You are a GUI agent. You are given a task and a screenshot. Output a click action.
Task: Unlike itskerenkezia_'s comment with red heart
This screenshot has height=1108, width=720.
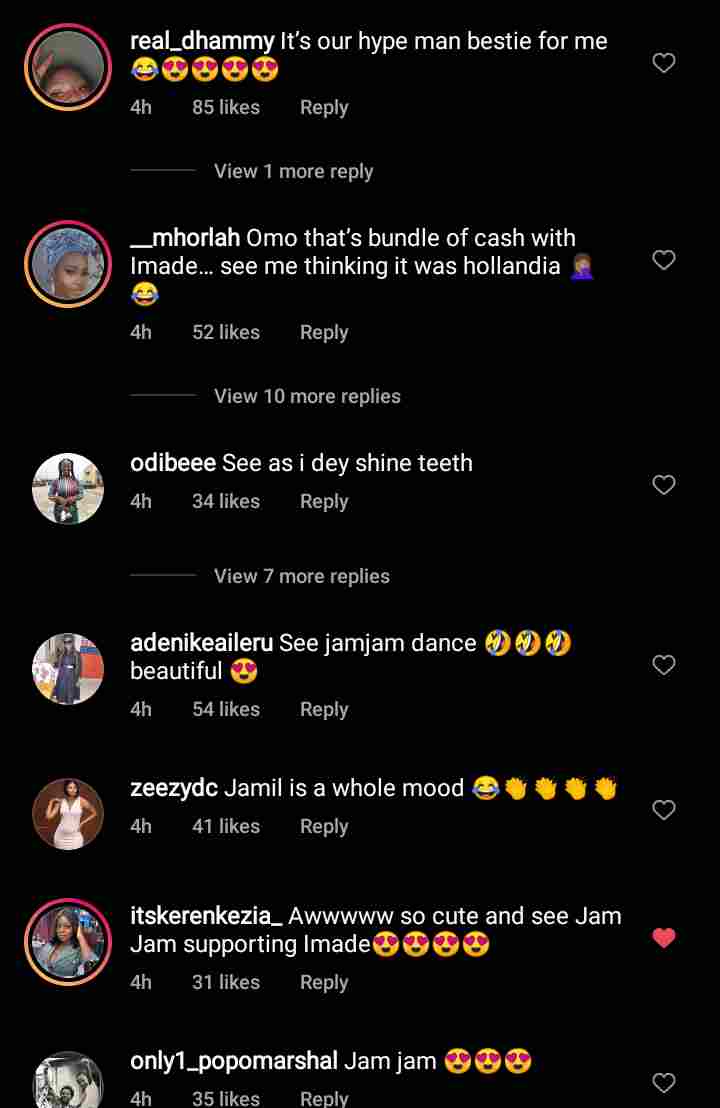click(664, 938)
